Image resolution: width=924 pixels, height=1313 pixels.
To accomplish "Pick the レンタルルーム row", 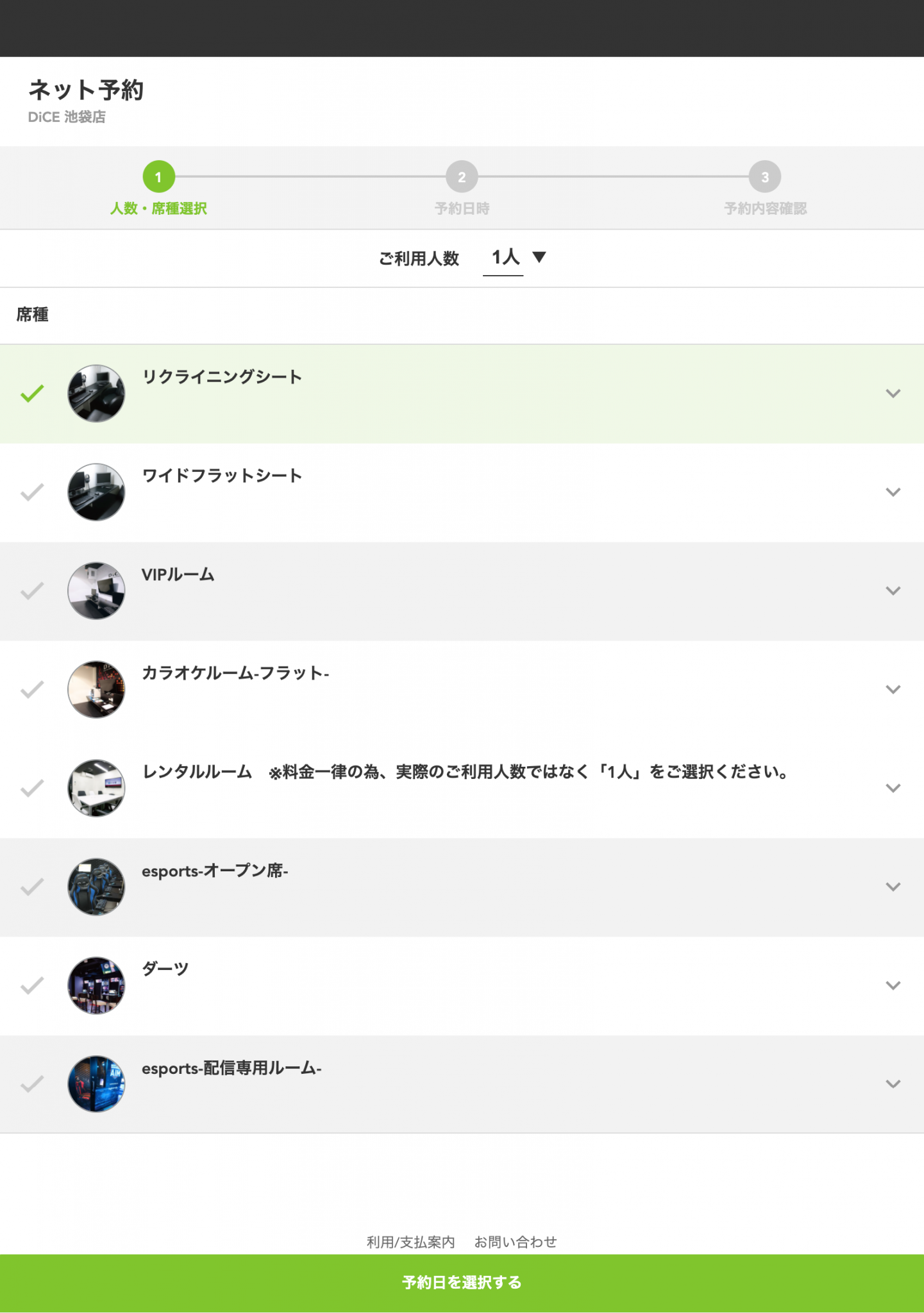I will click(196, 773).
